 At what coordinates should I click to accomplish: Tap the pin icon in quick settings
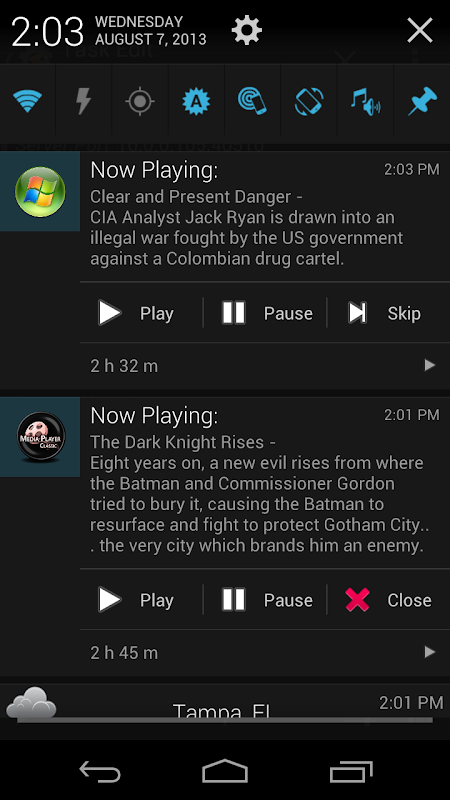point(422,101)
